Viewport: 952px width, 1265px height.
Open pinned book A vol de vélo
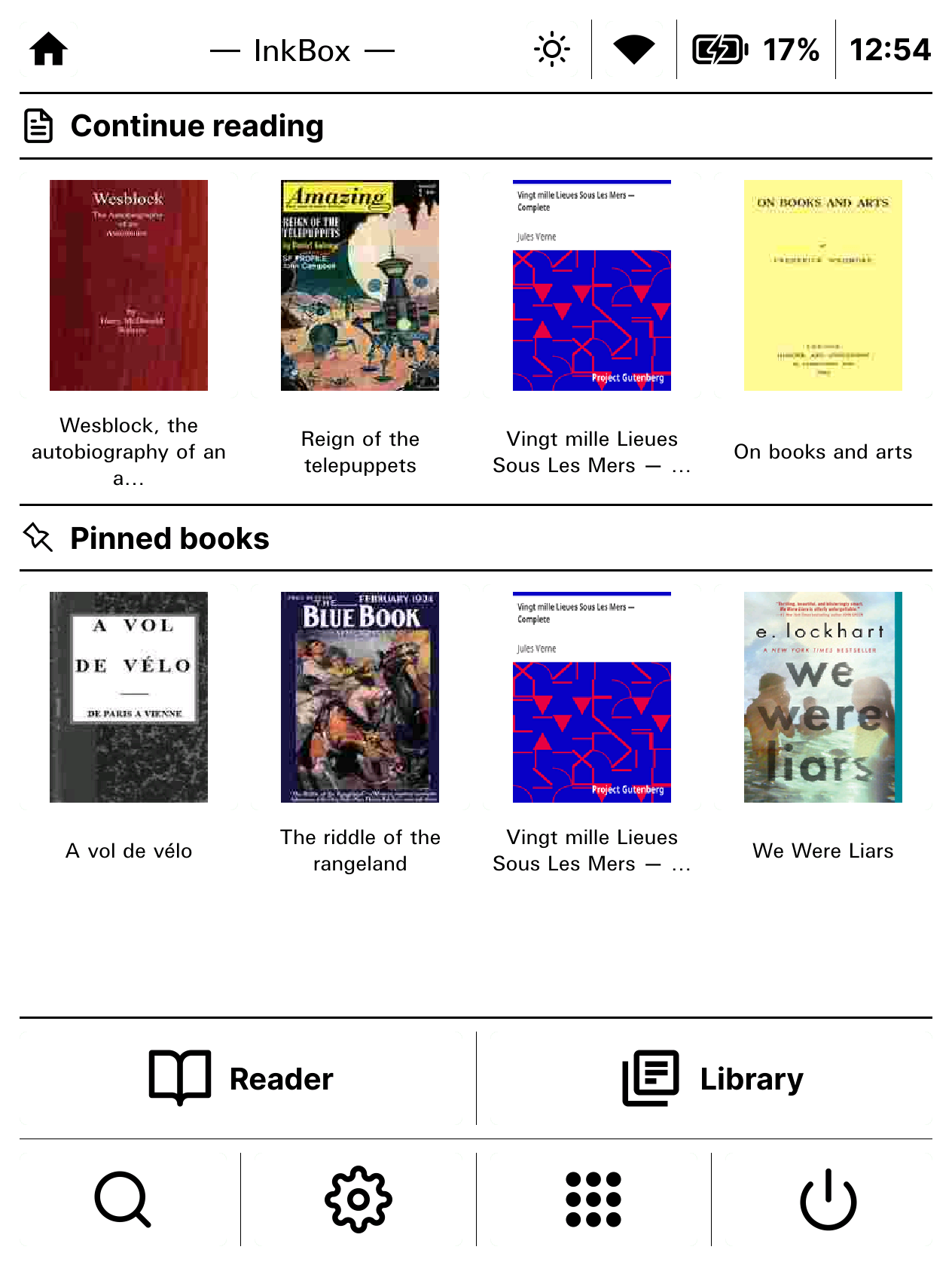[129, 697]
